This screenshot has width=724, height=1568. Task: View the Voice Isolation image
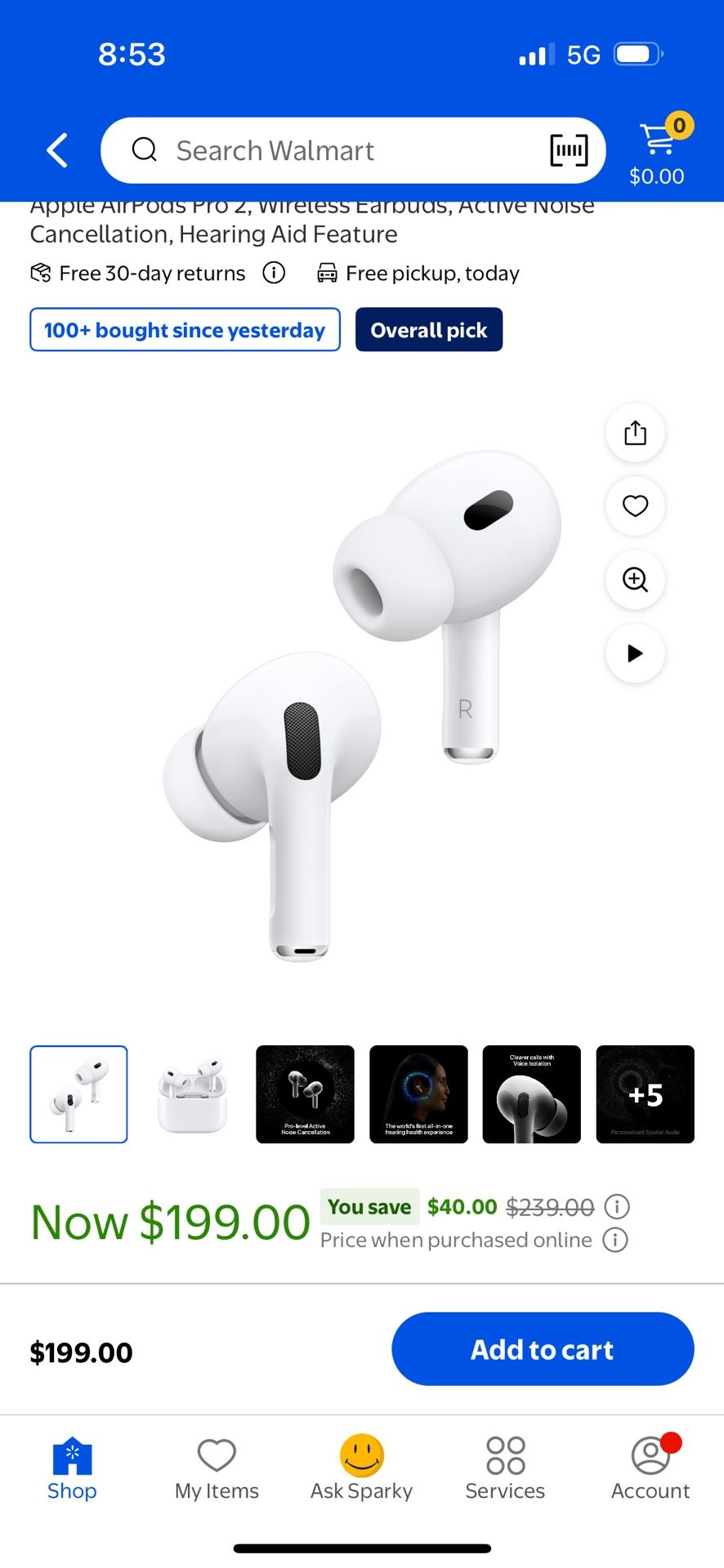[x=532, y=1094]
